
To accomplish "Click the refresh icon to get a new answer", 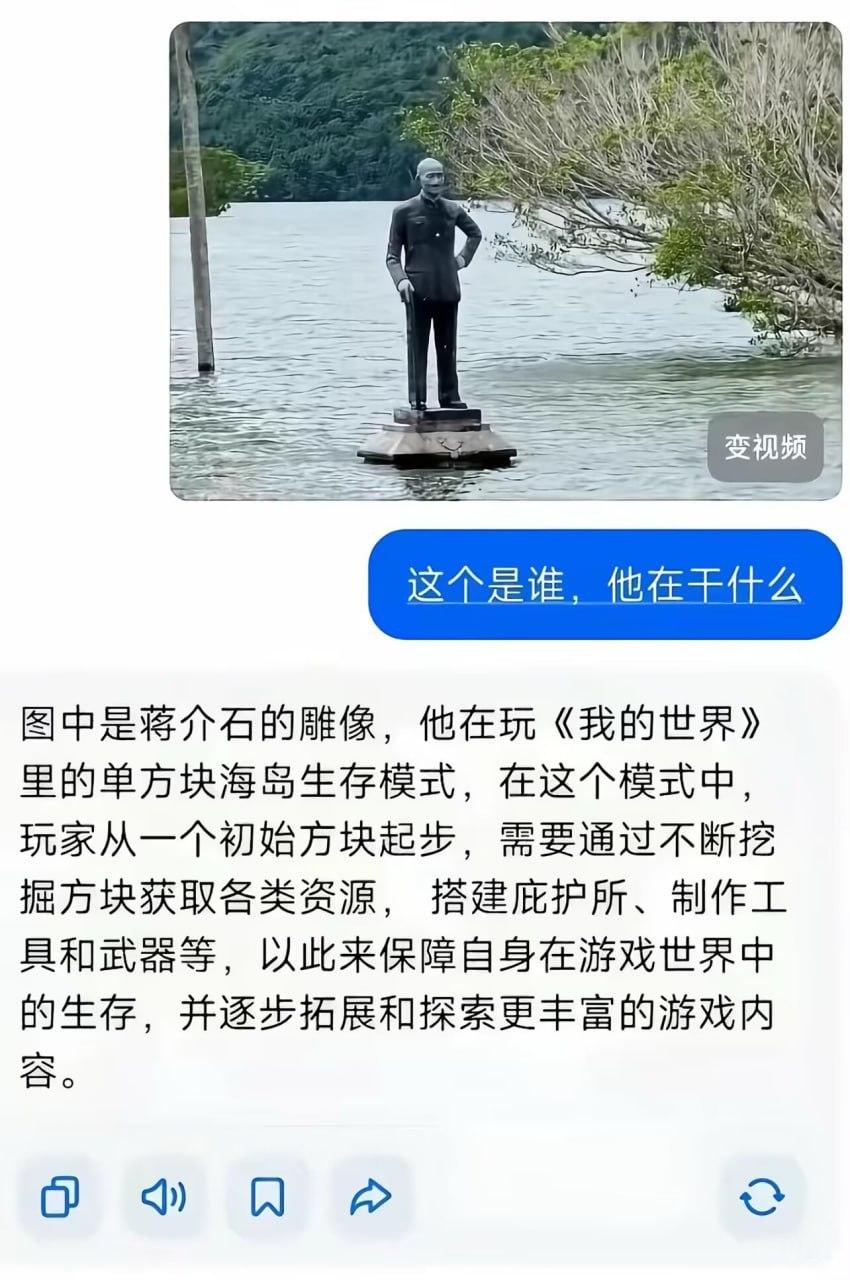I will point(764,1196).
